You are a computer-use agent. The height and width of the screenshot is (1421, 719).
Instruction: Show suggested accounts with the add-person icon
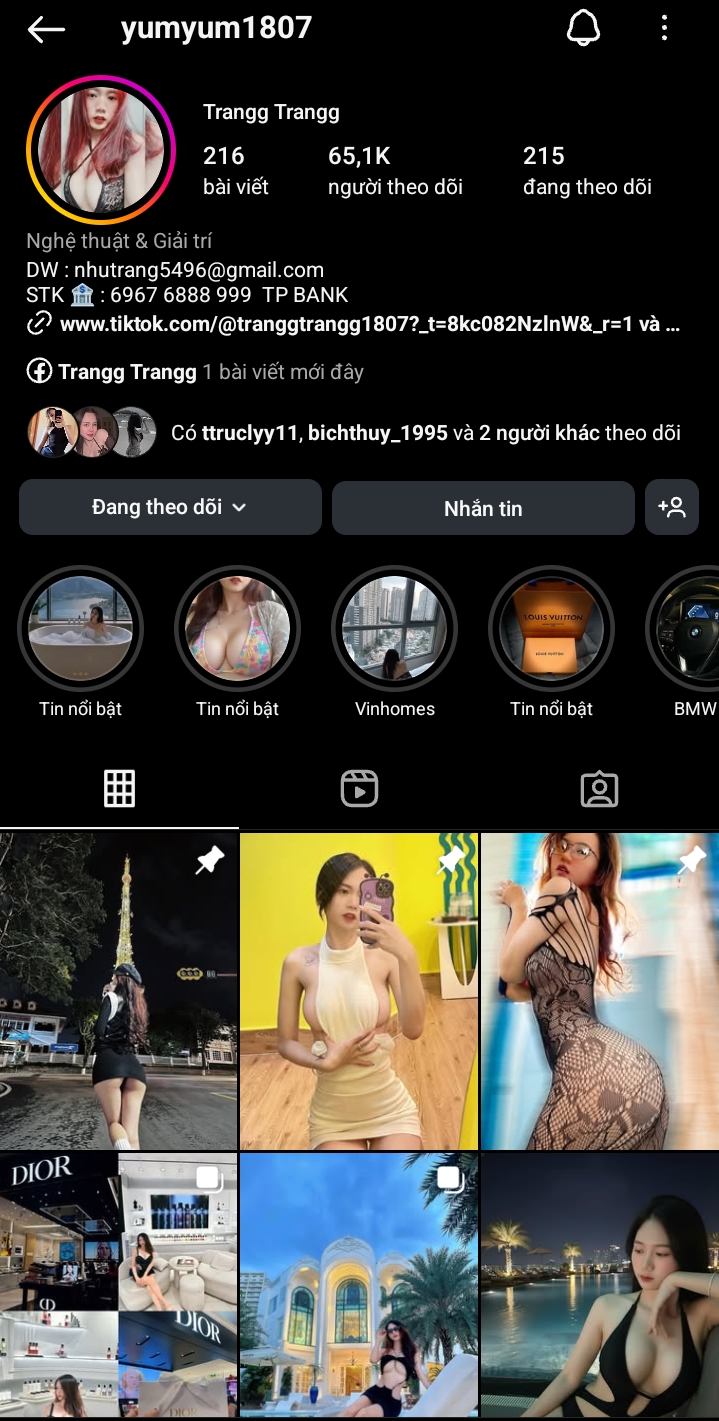671,508
